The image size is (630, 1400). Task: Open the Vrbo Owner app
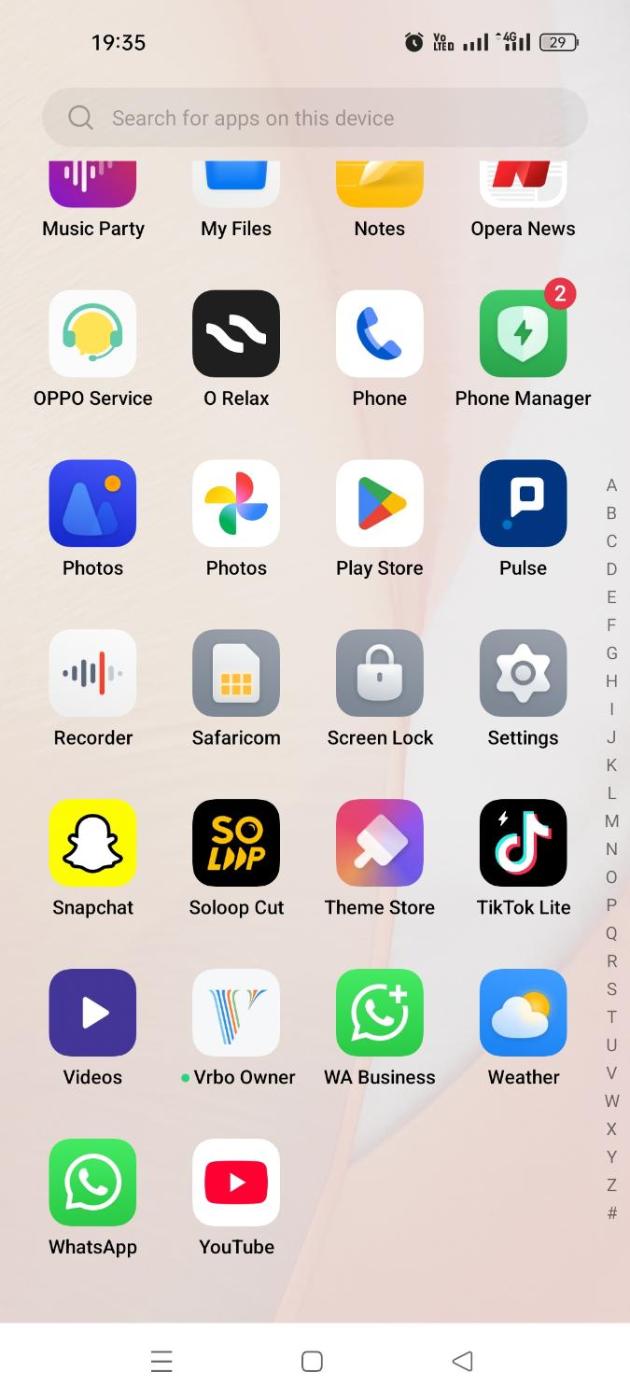click(x=236, y=1013)
